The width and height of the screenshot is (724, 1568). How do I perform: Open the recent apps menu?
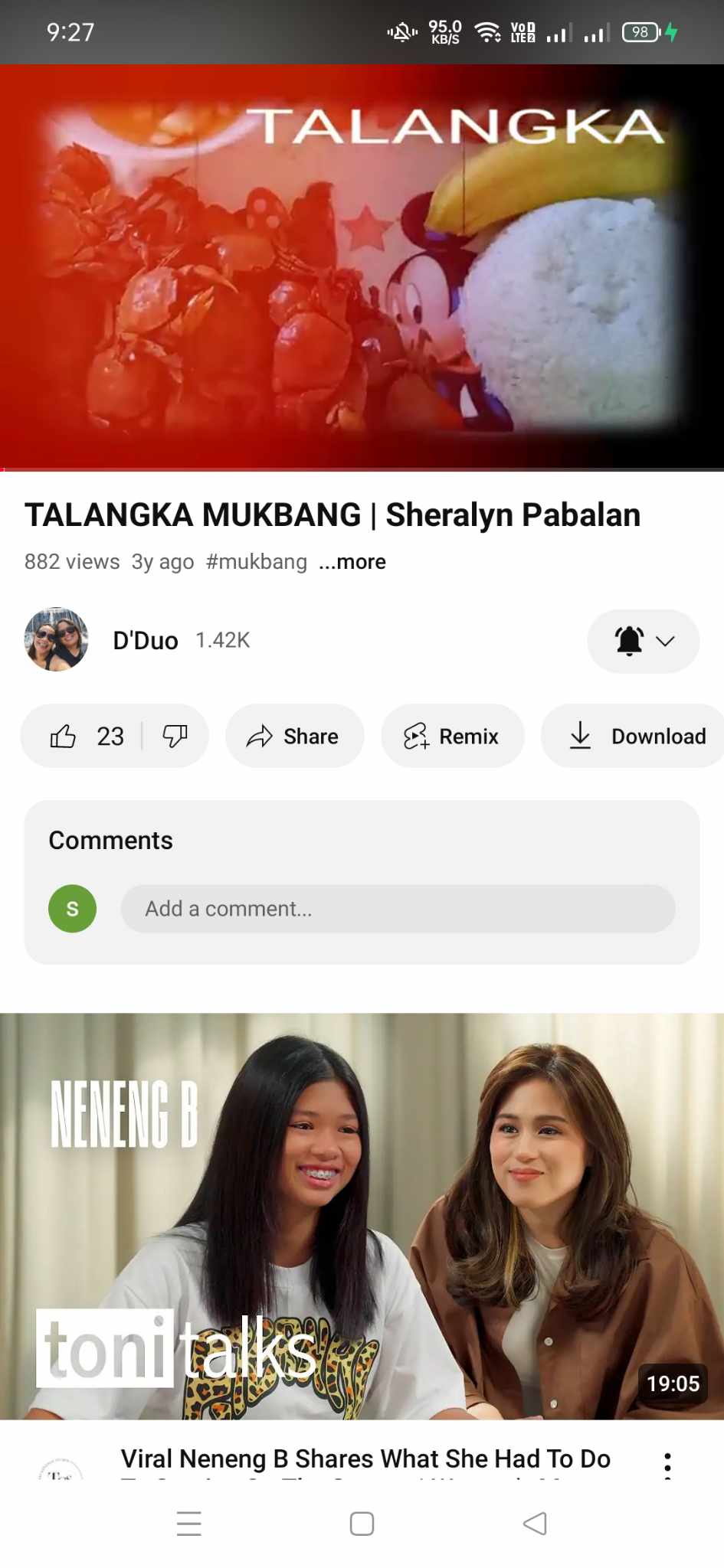click(x=188, y=1524)
